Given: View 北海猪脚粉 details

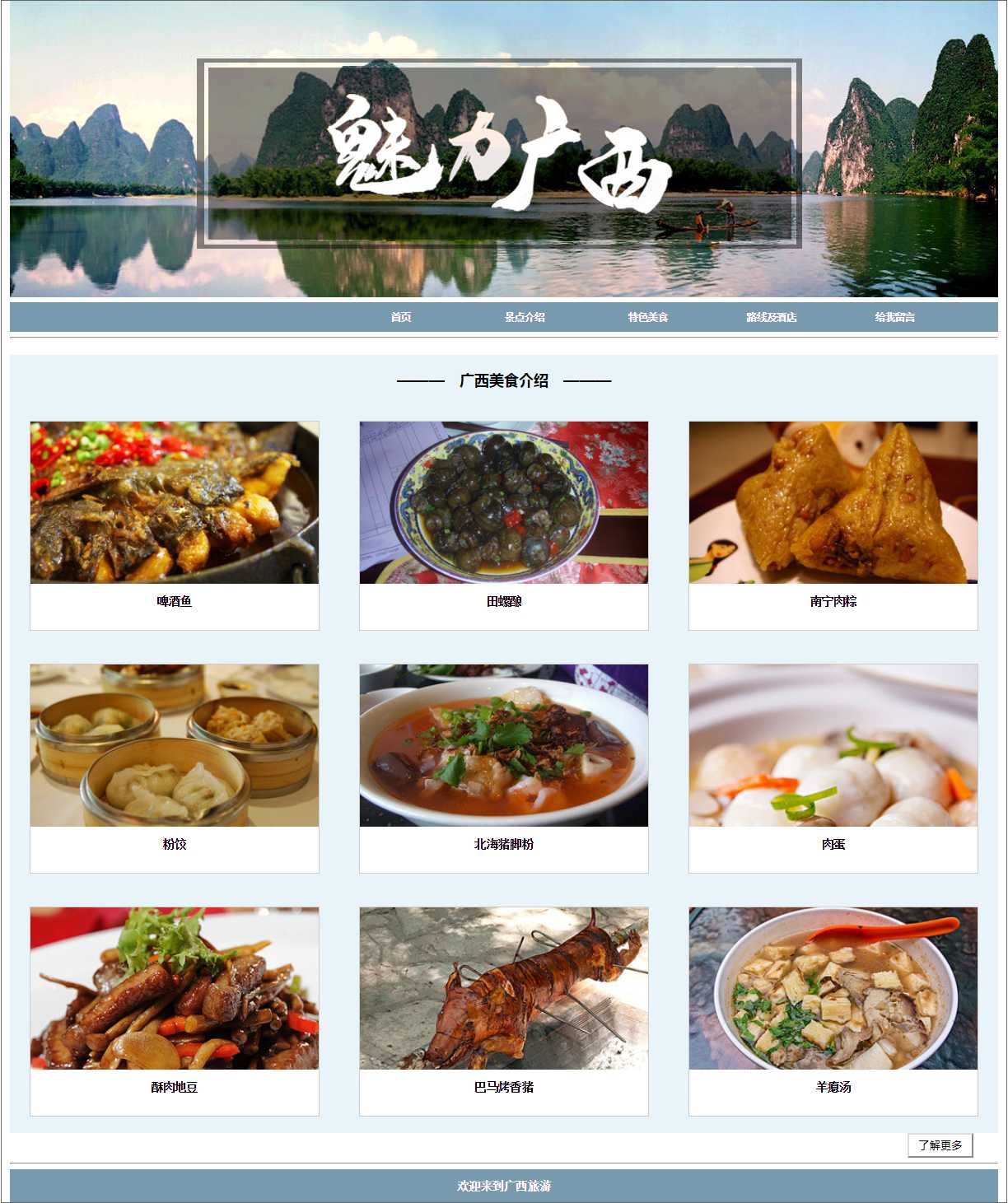Looking at the screenshot, I should [x=504, y=768].
